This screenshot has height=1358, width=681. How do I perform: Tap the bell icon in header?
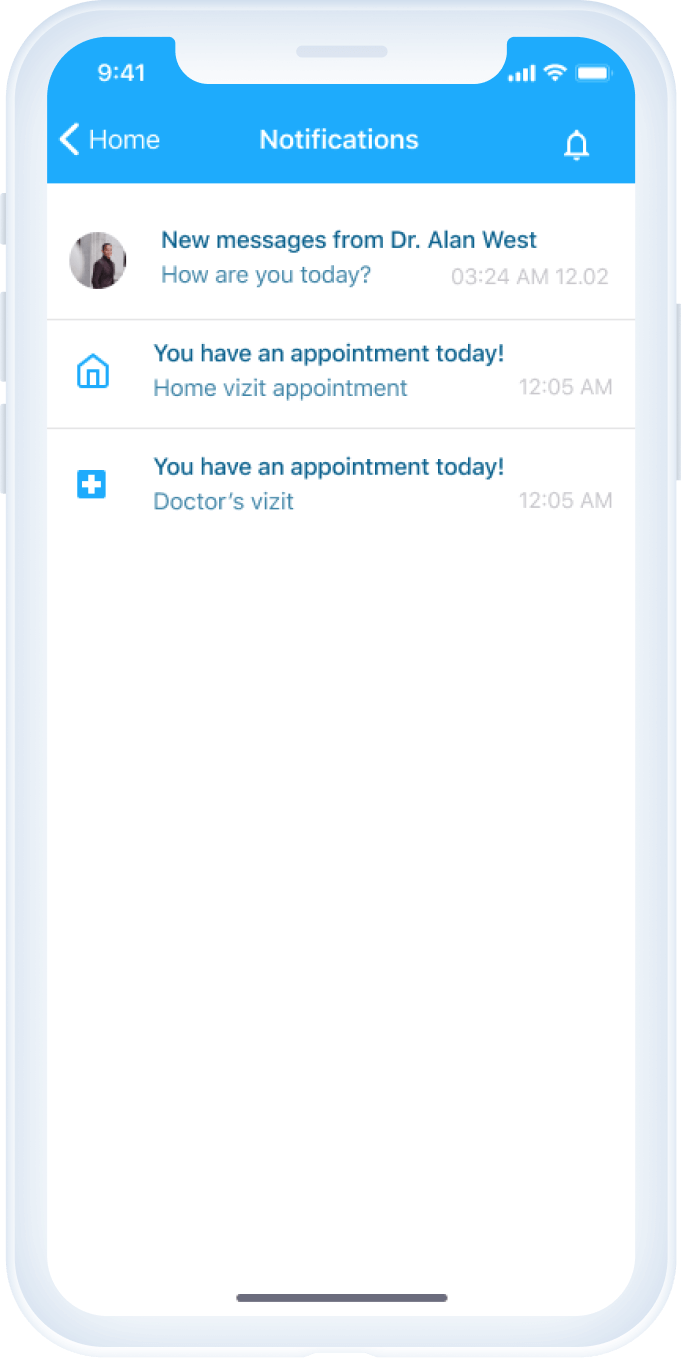click(576, 145)
